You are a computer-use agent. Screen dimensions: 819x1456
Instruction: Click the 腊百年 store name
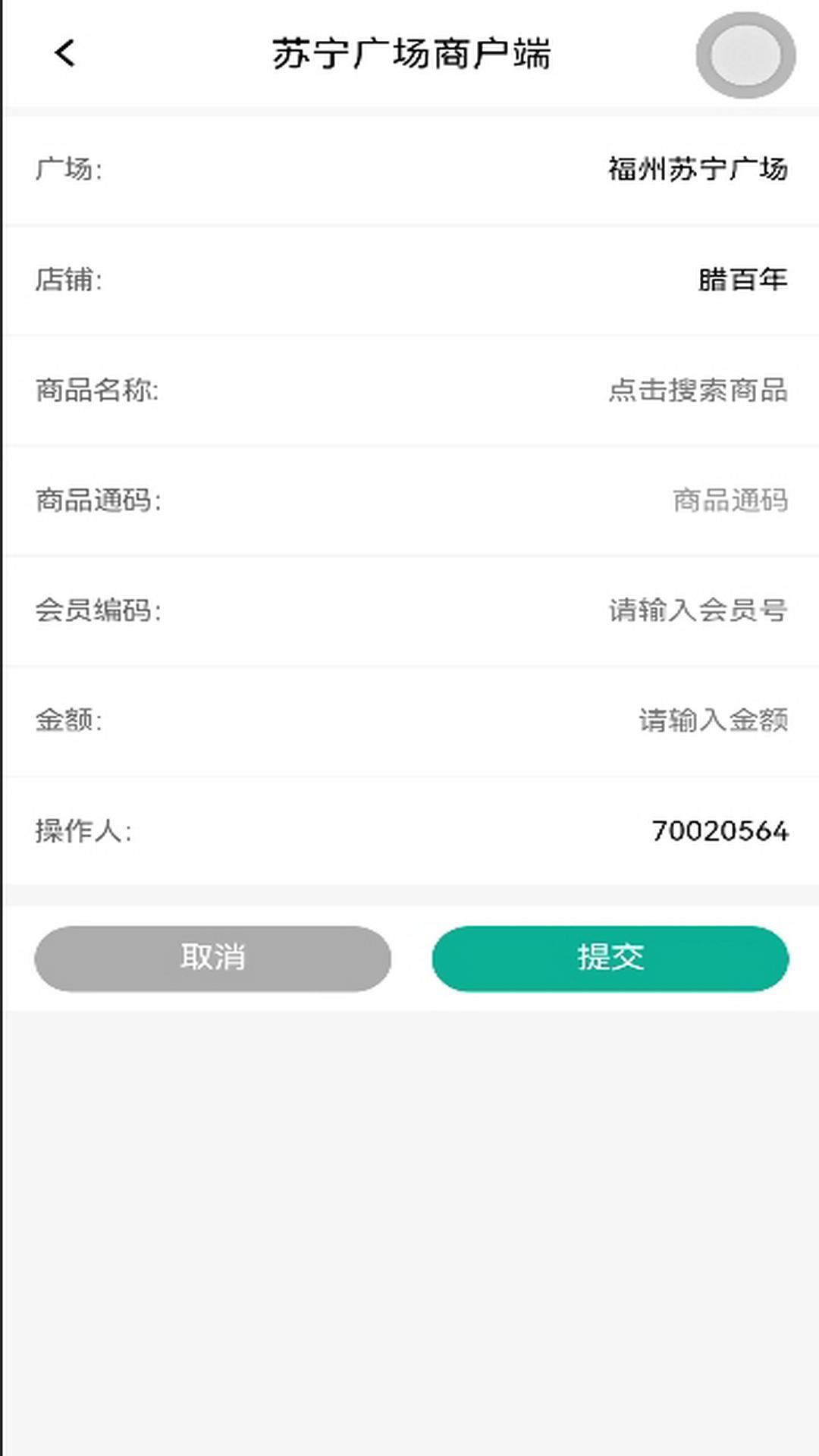coord(742,281)
